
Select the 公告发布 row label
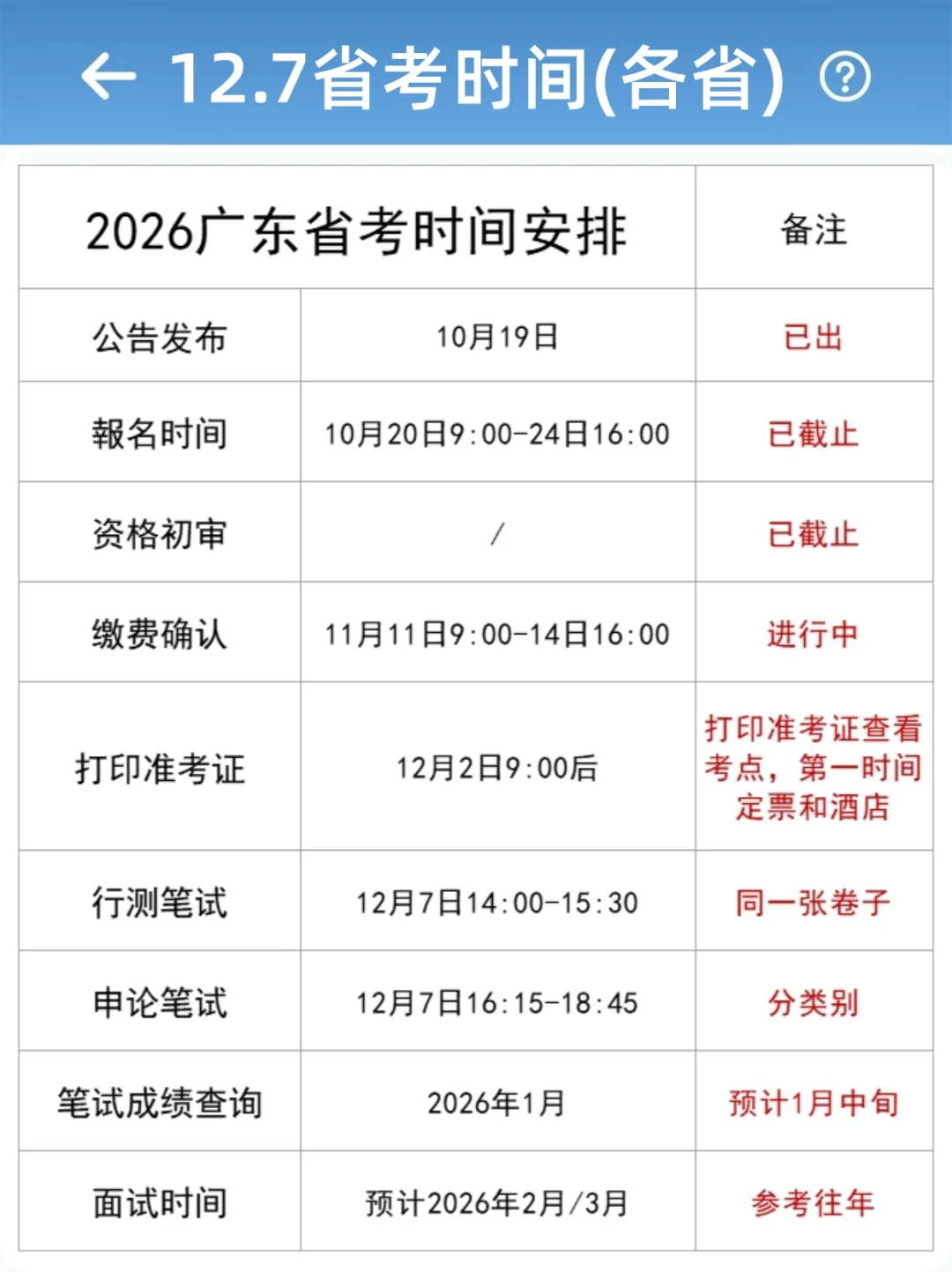click(x=159, y=335)
